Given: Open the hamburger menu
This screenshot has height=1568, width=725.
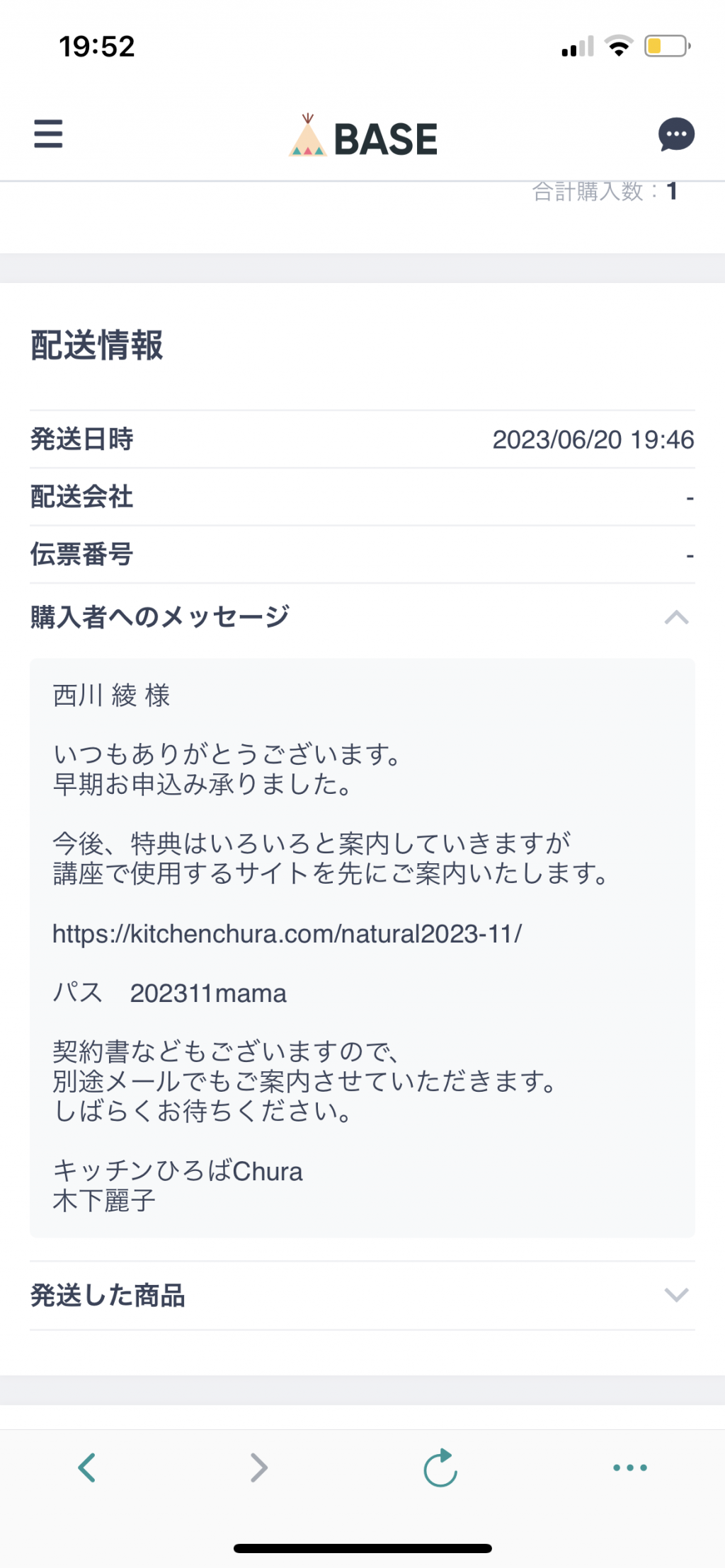Looking at the screenshot, I should click(x=48, y=133).
